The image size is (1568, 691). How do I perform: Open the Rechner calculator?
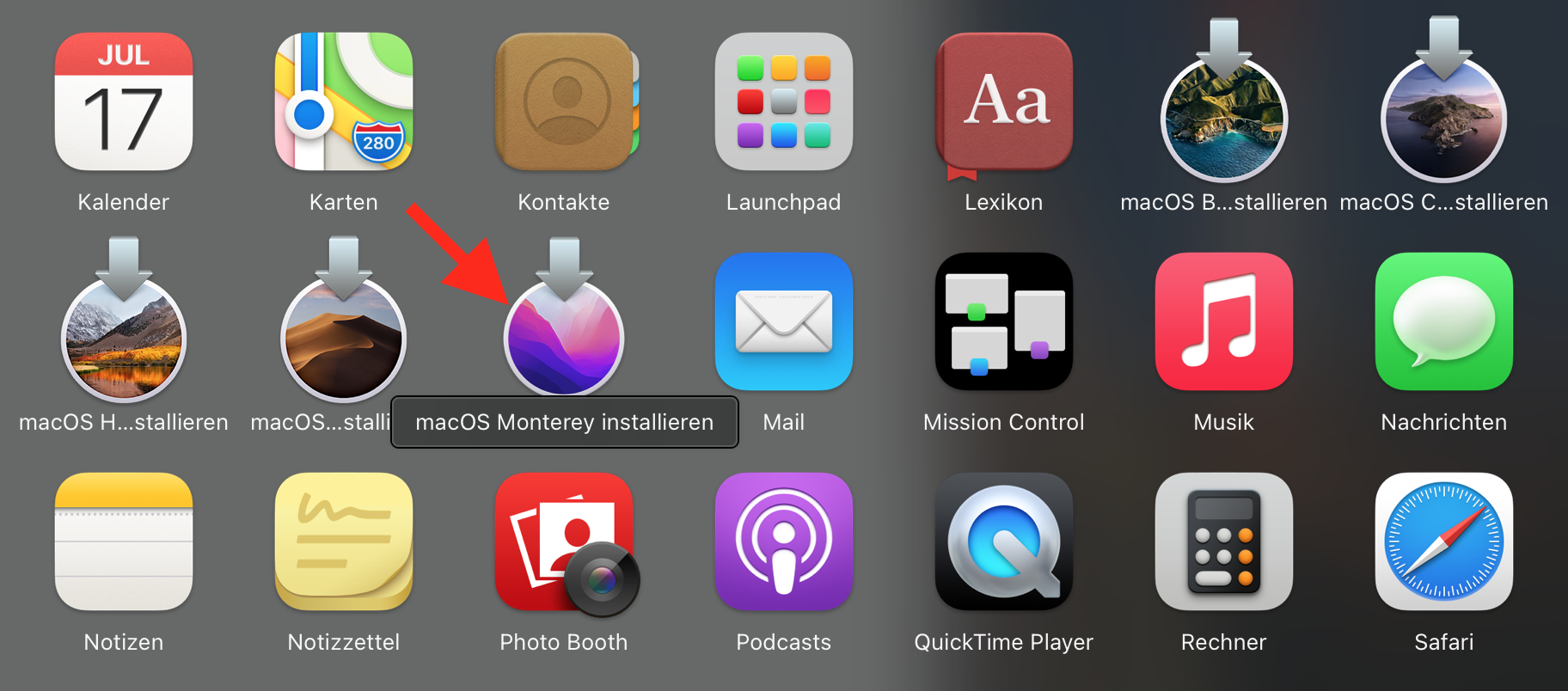(1224, 541)
